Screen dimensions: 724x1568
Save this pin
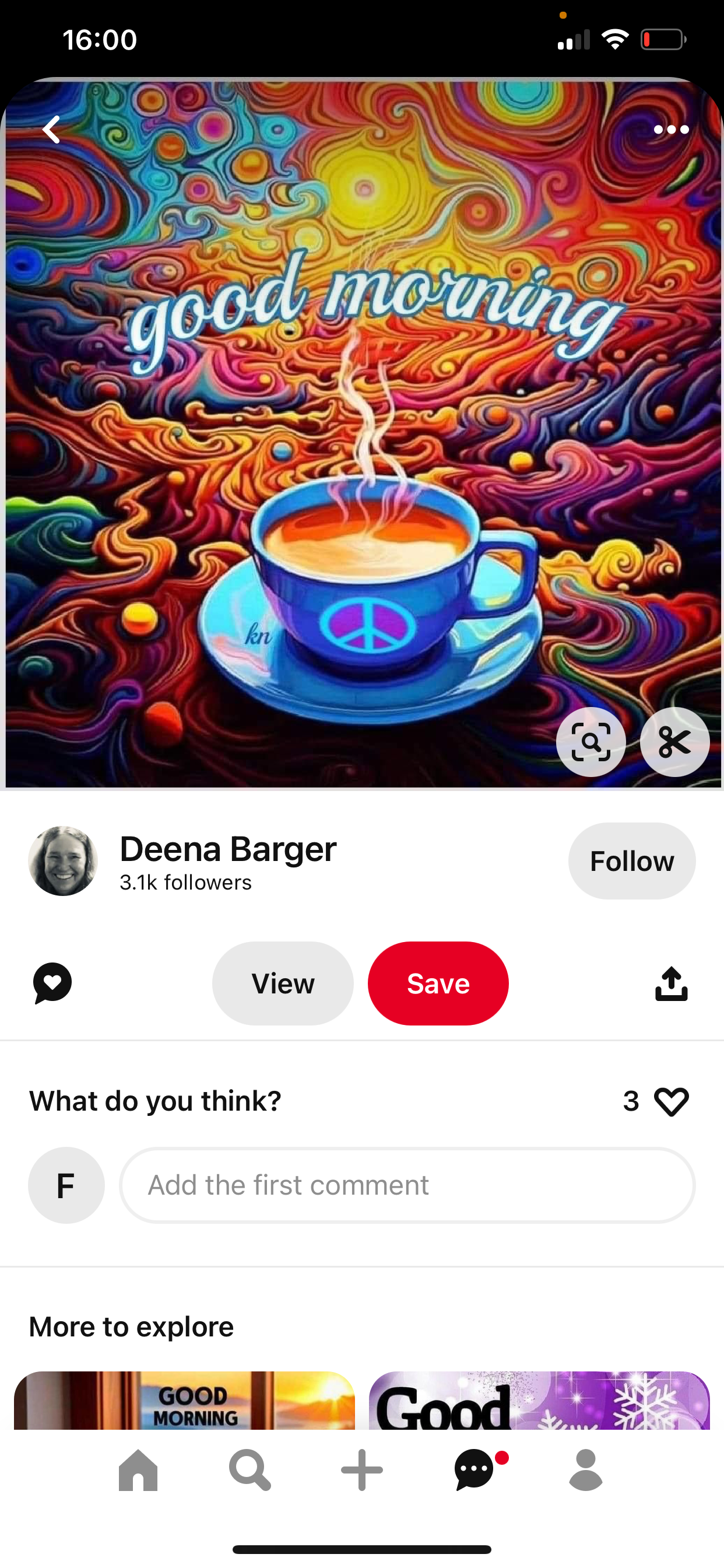coord(438,983)
